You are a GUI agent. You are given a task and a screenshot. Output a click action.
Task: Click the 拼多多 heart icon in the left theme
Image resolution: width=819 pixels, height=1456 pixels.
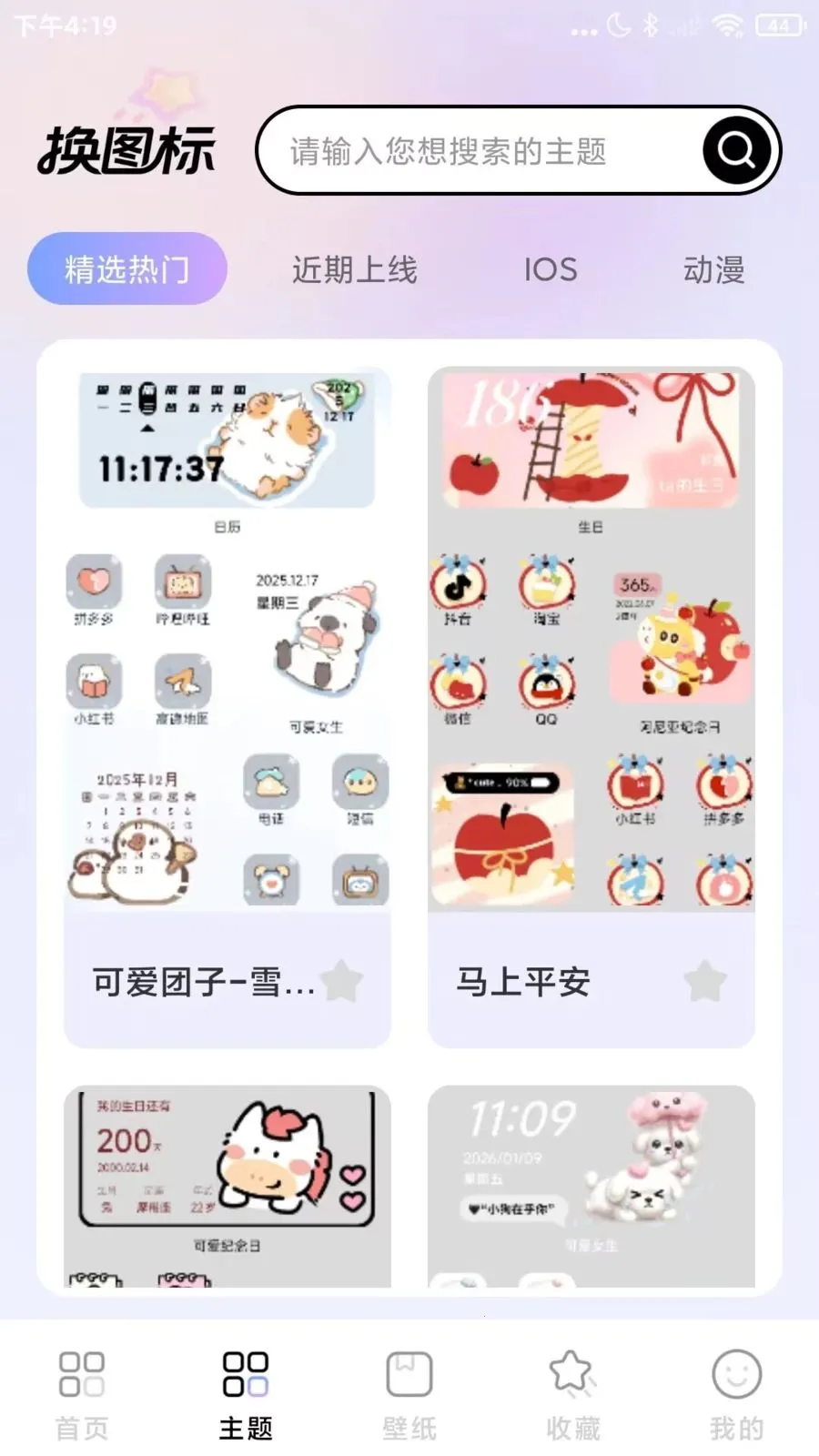(x=93, y=582)
